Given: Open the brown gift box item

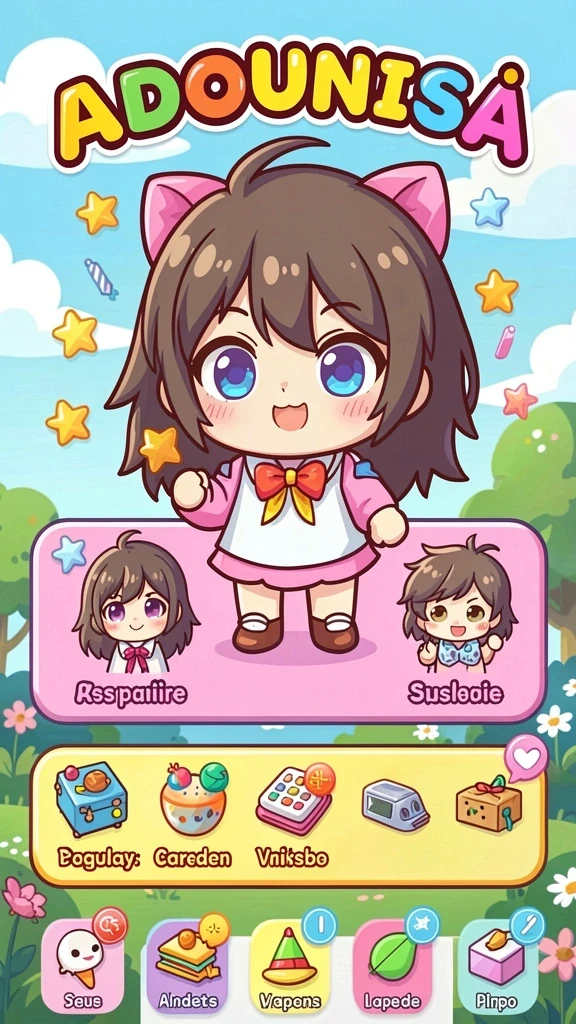Looking at the screenshot, I should click(x=489, y=804).
